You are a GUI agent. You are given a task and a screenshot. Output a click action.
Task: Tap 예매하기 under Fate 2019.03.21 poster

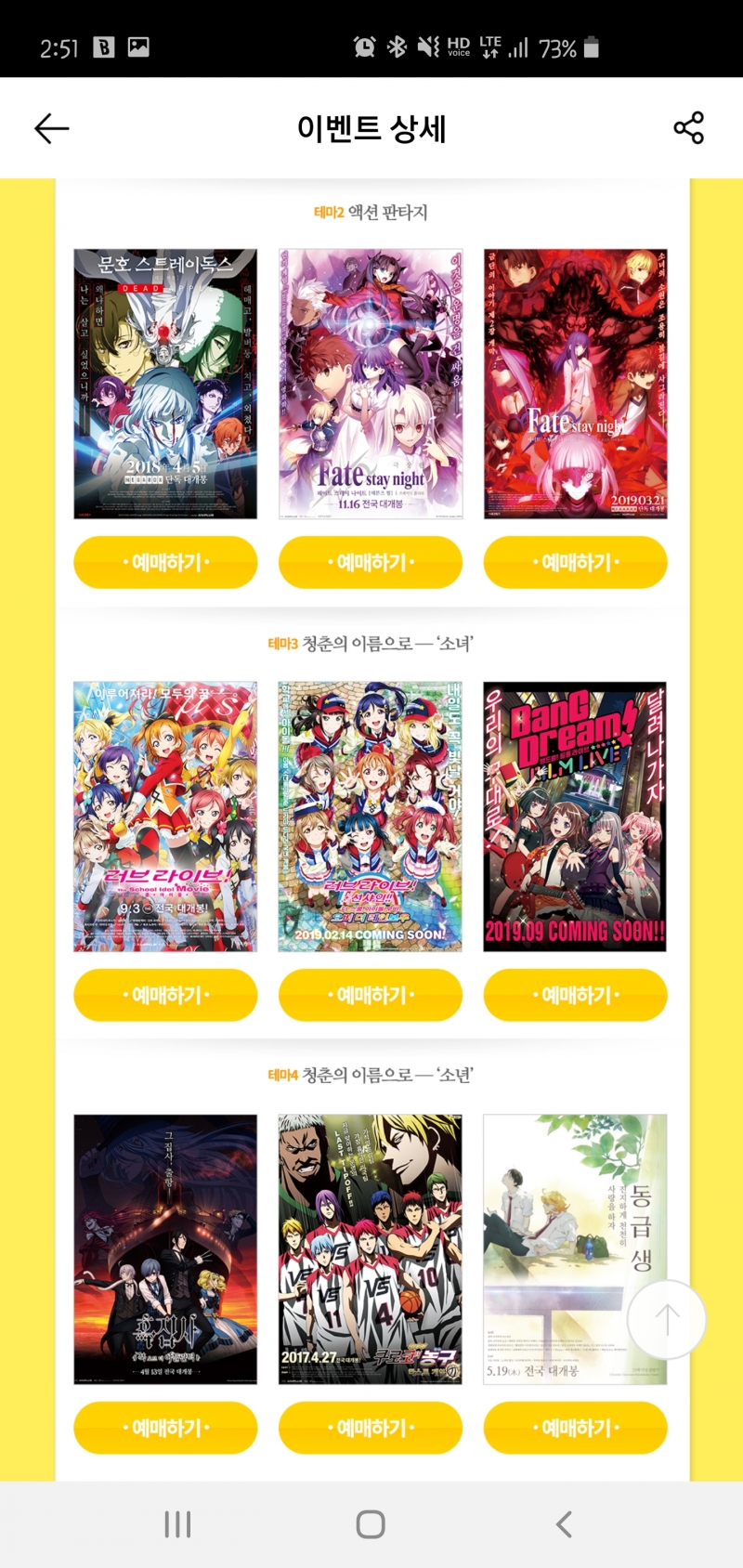(x=575, y=562)
